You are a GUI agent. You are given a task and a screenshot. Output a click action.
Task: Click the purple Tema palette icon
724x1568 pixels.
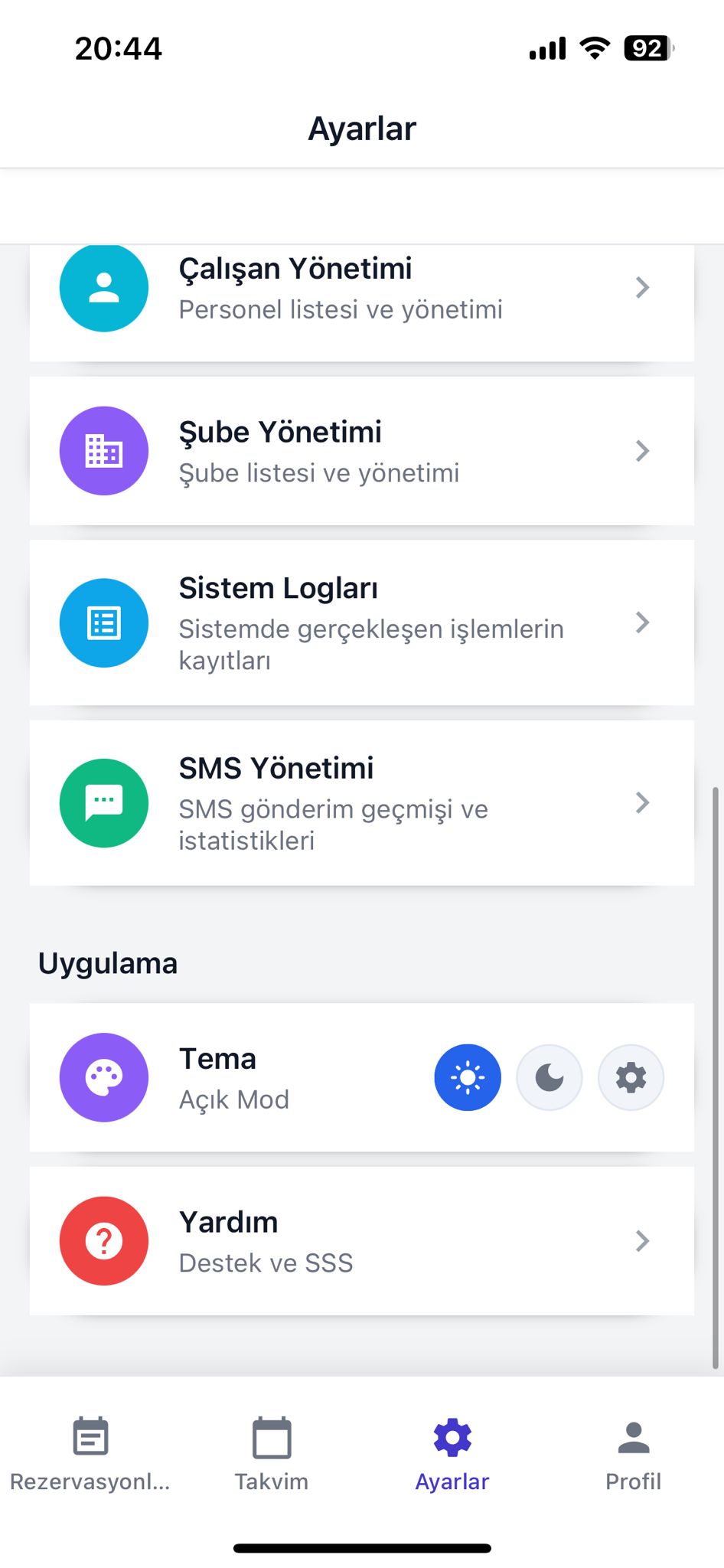(x=104, y=1077)
